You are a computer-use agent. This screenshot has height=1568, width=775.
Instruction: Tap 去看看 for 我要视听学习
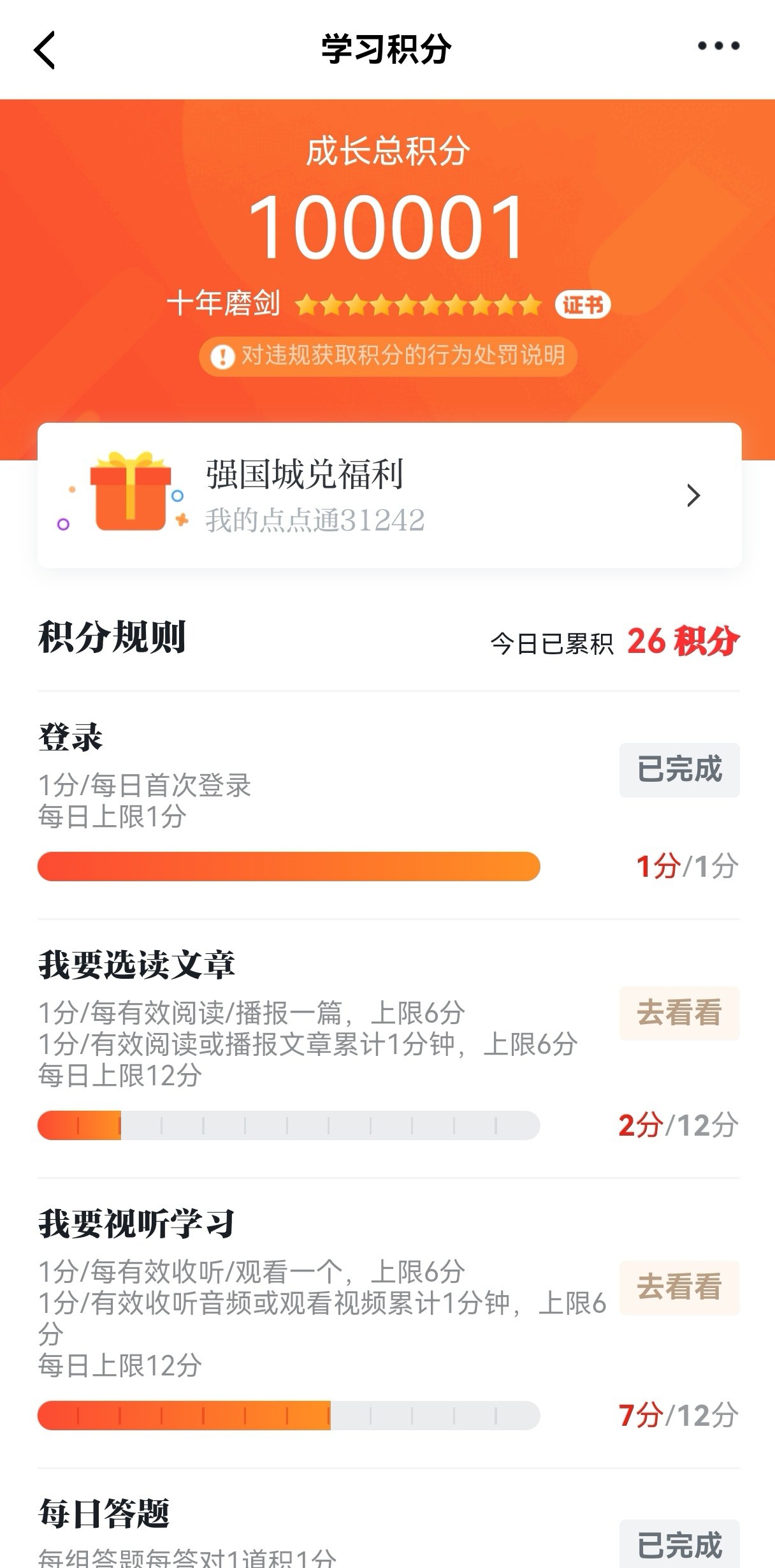679,1287
